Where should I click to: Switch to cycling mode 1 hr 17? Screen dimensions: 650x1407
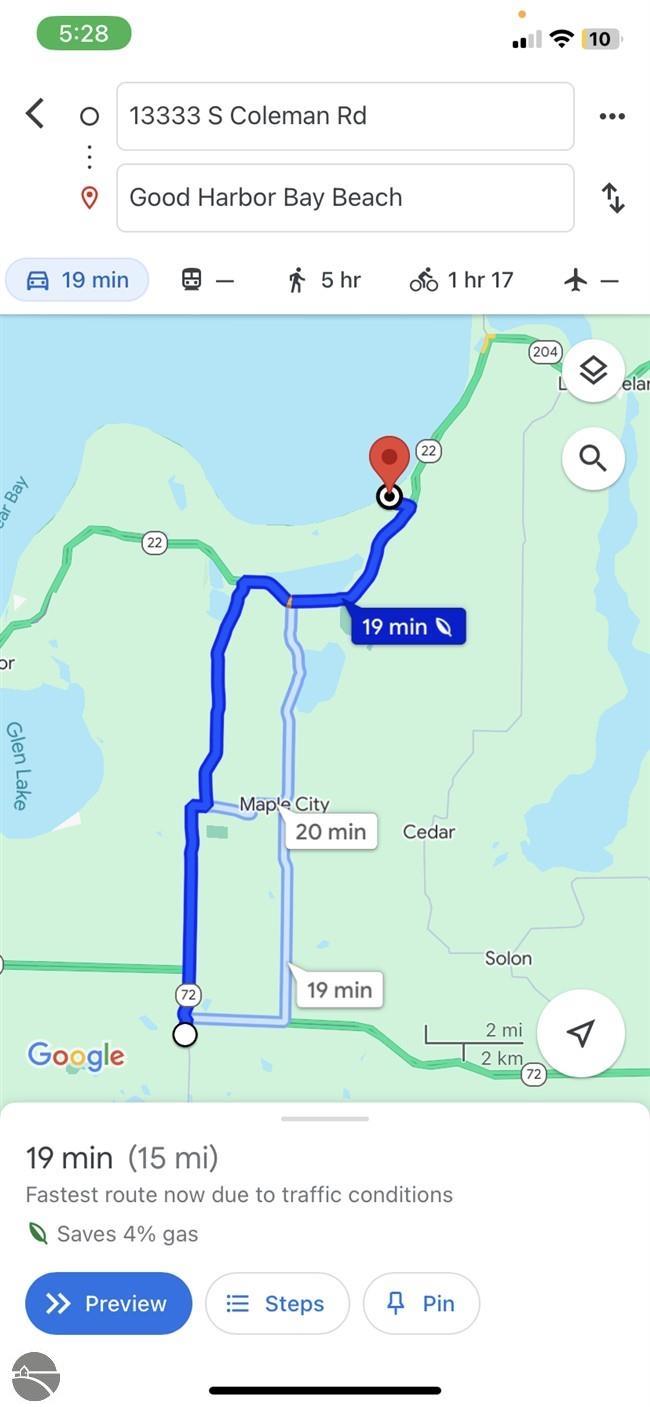pos(461,280)
